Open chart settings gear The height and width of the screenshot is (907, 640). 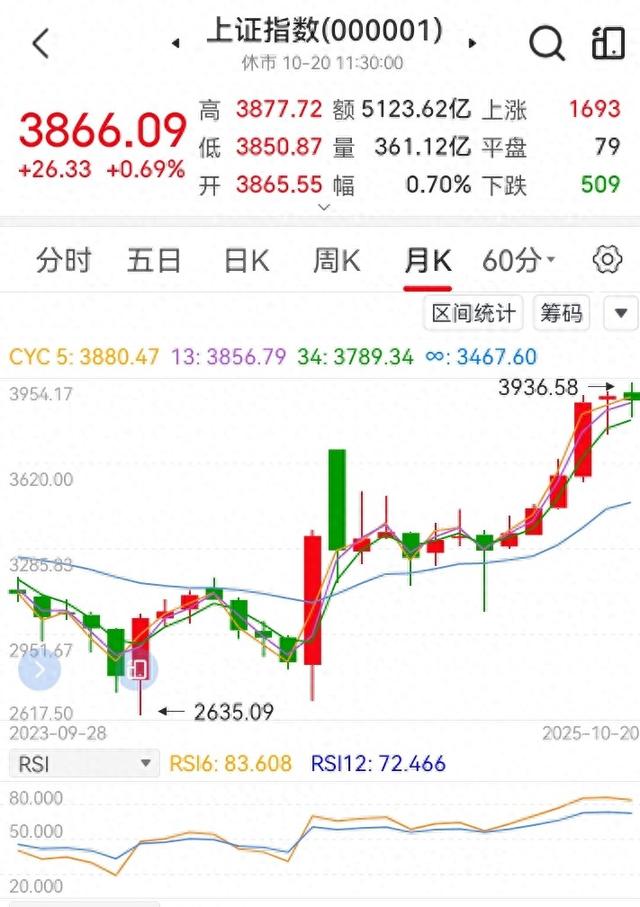[607, 261]
